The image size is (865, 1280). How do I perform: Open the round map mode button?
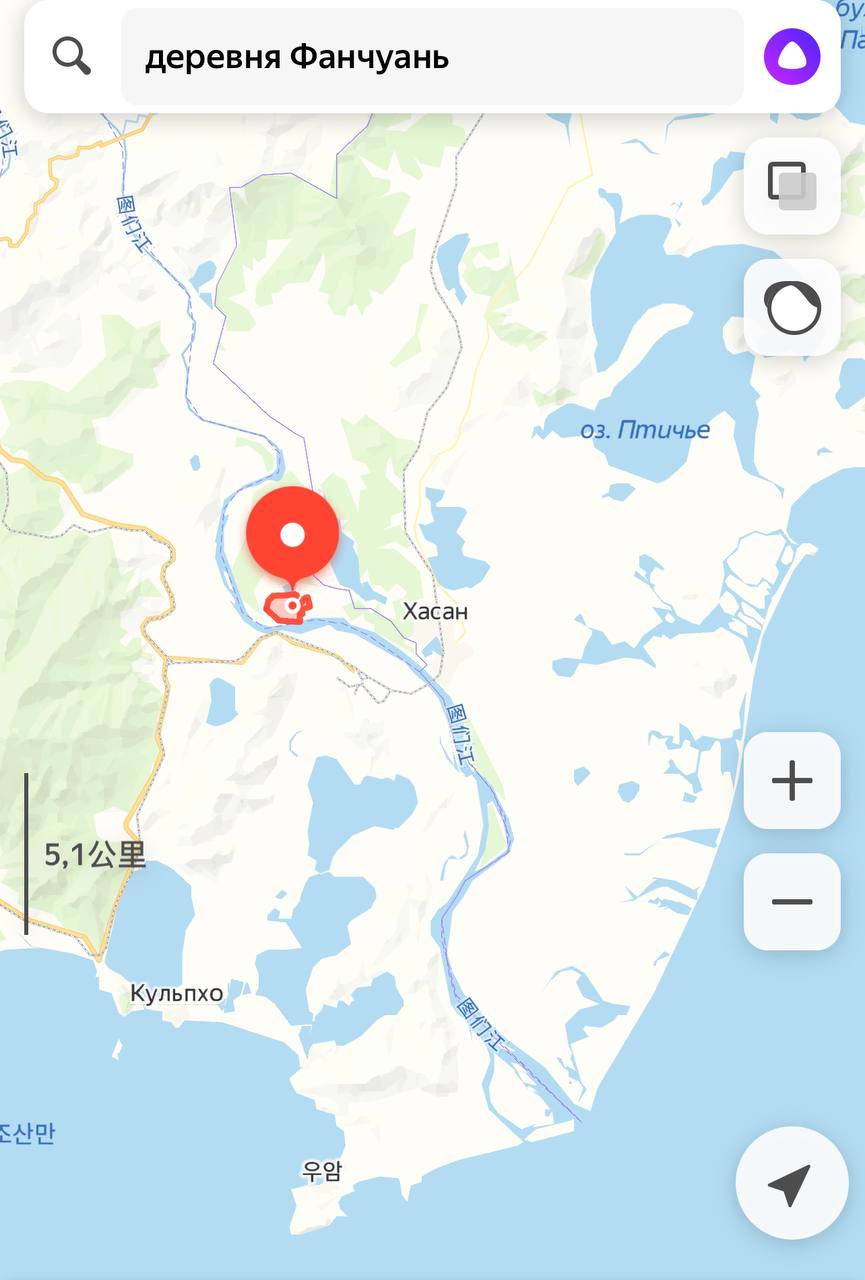pos(792,308)
